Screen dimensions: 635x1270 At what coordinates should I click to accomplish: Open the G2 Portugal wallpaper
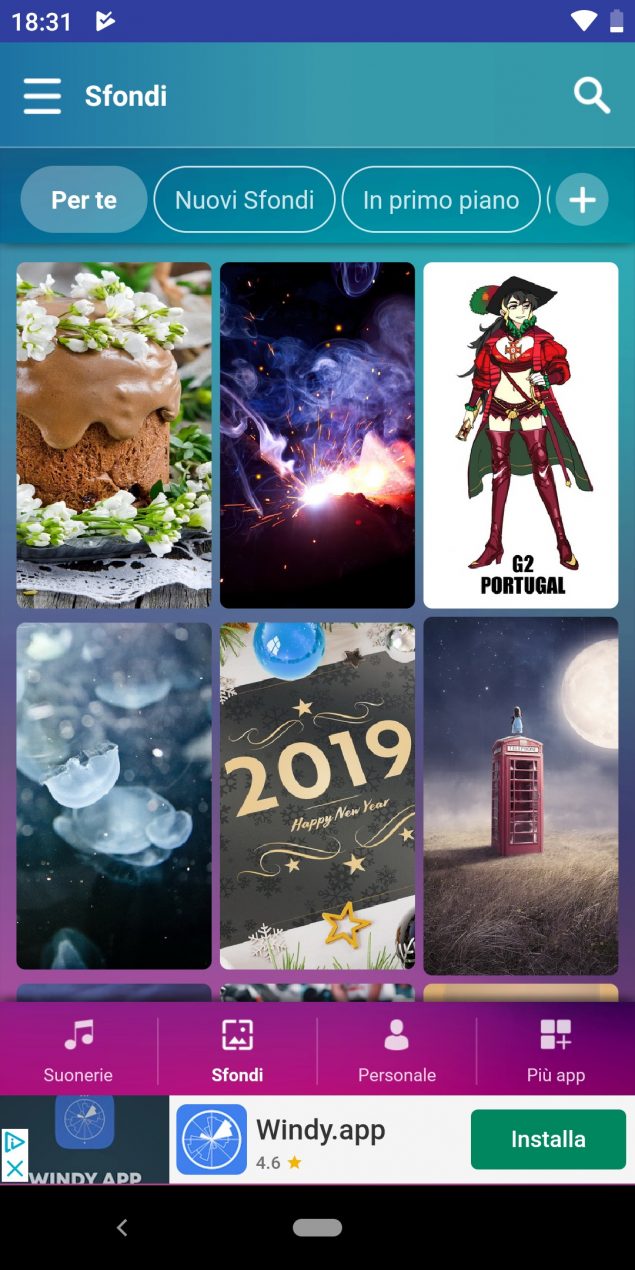[x=521, y=435]
